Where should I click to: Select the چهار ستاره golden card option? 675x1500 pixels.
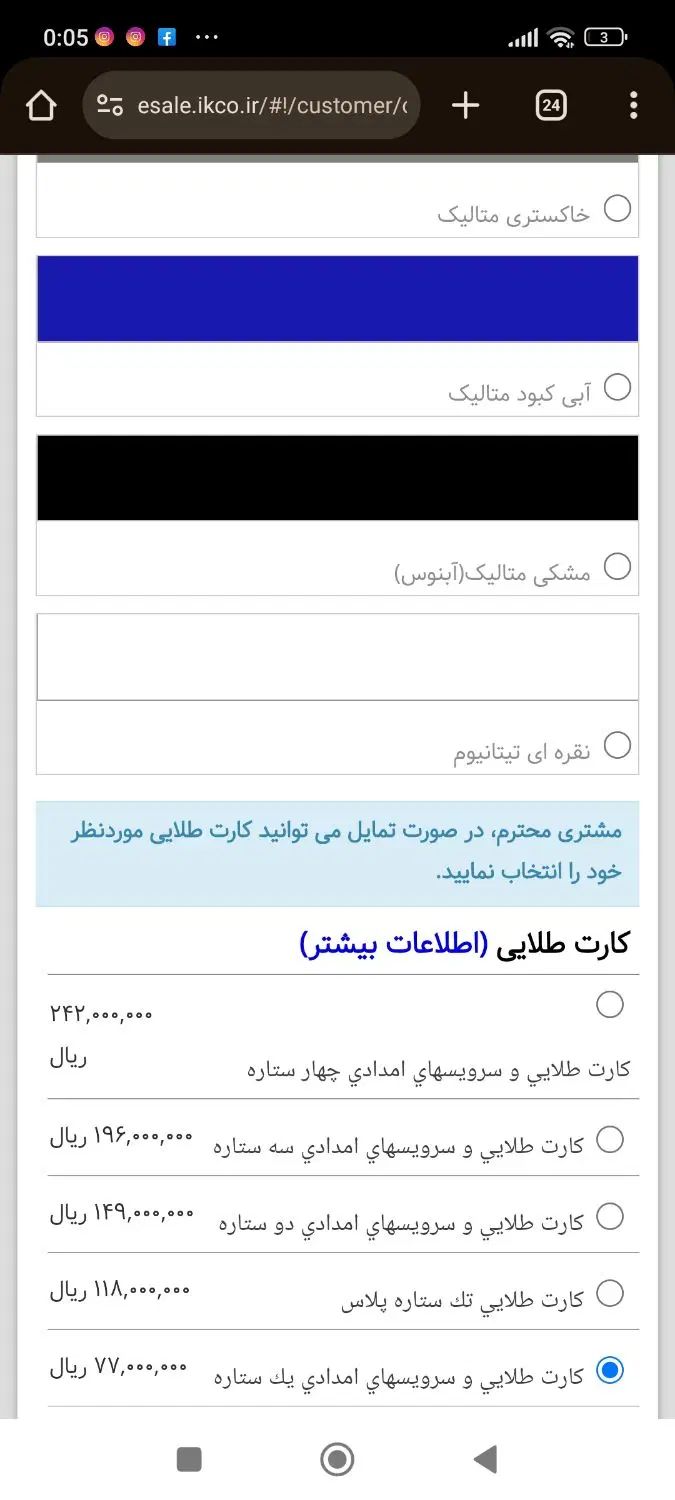[x=610, y=1004]
